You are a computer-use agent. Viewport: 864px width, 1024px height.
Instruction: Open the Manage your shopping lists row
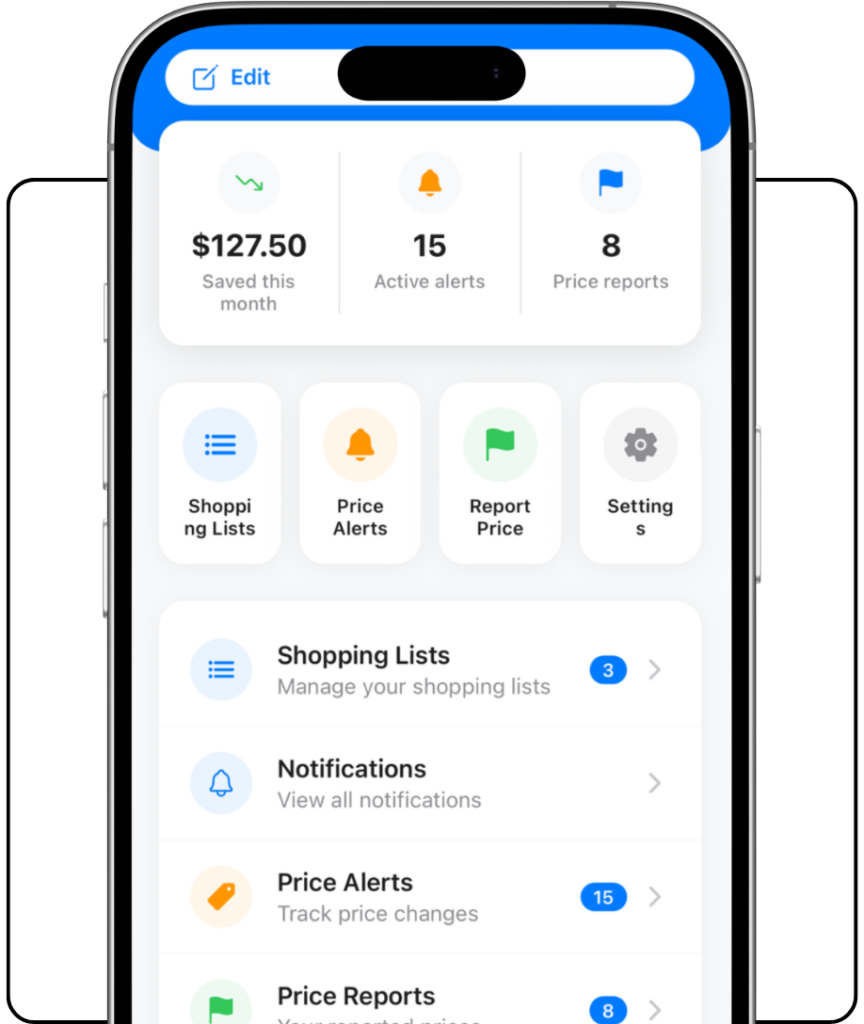(428, 670)
